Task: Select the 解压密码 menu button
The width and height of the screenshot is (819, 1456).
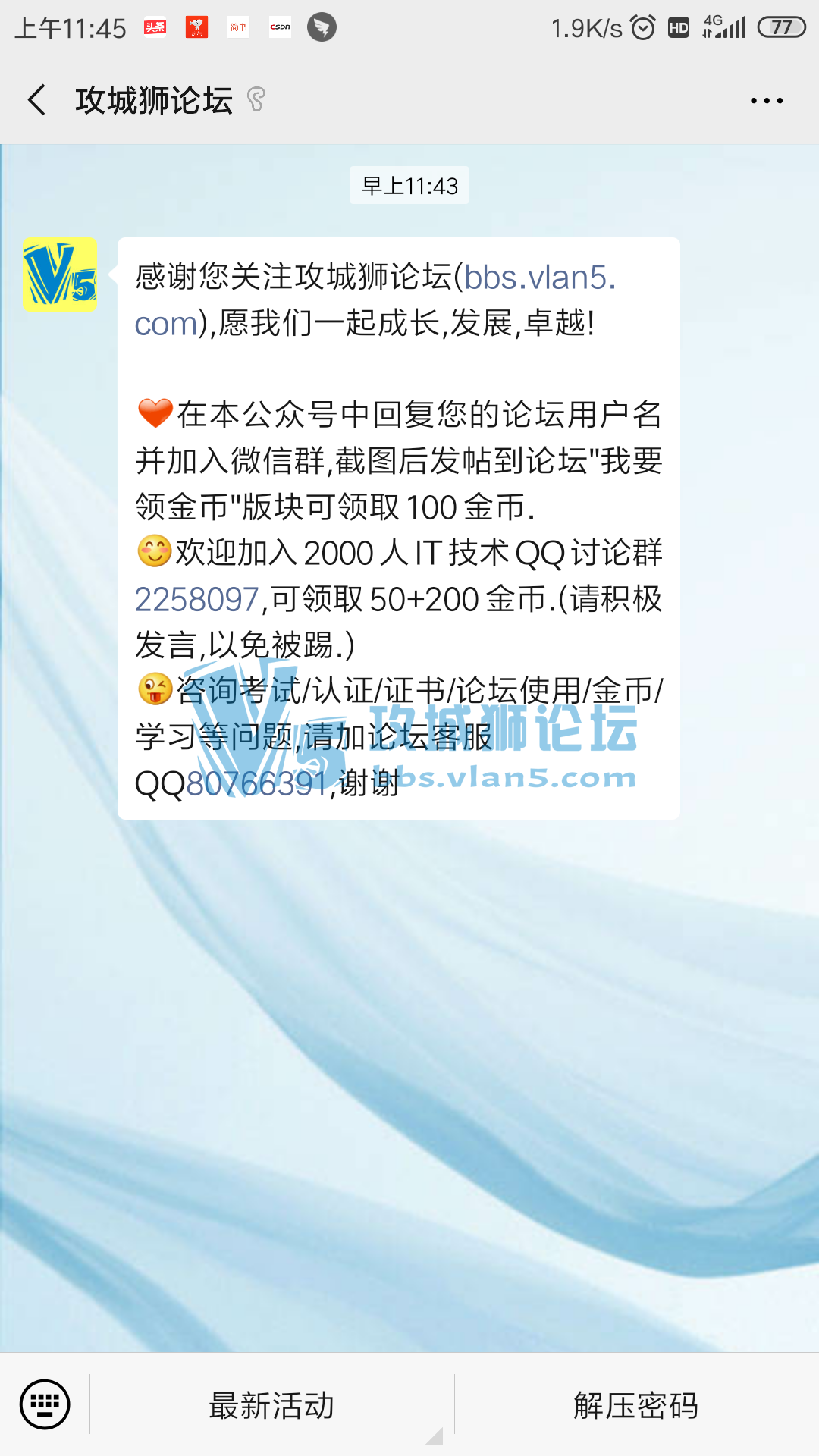Action: [x=635, y=1405]
